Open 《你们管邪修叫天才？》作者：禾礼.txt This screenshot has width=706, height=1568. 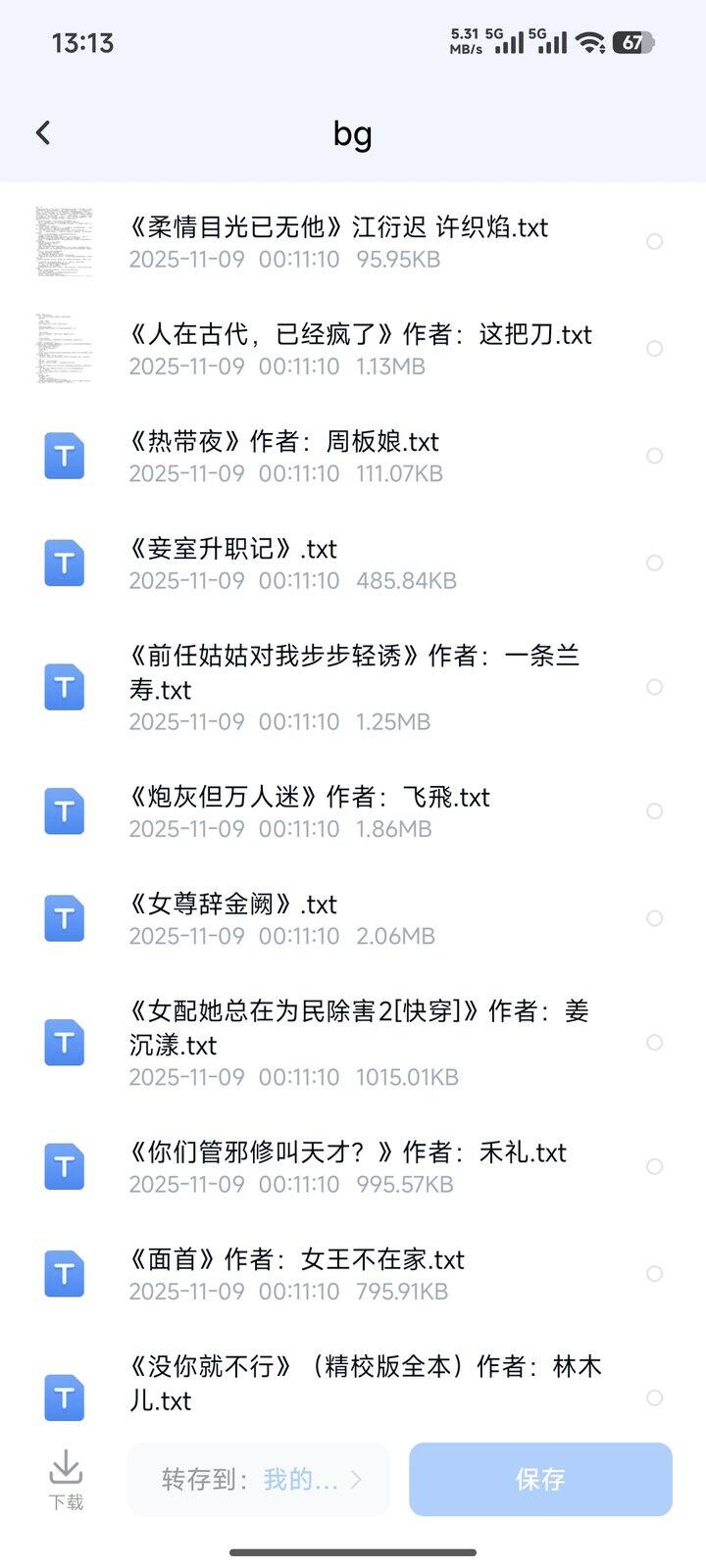point(347,1153)
